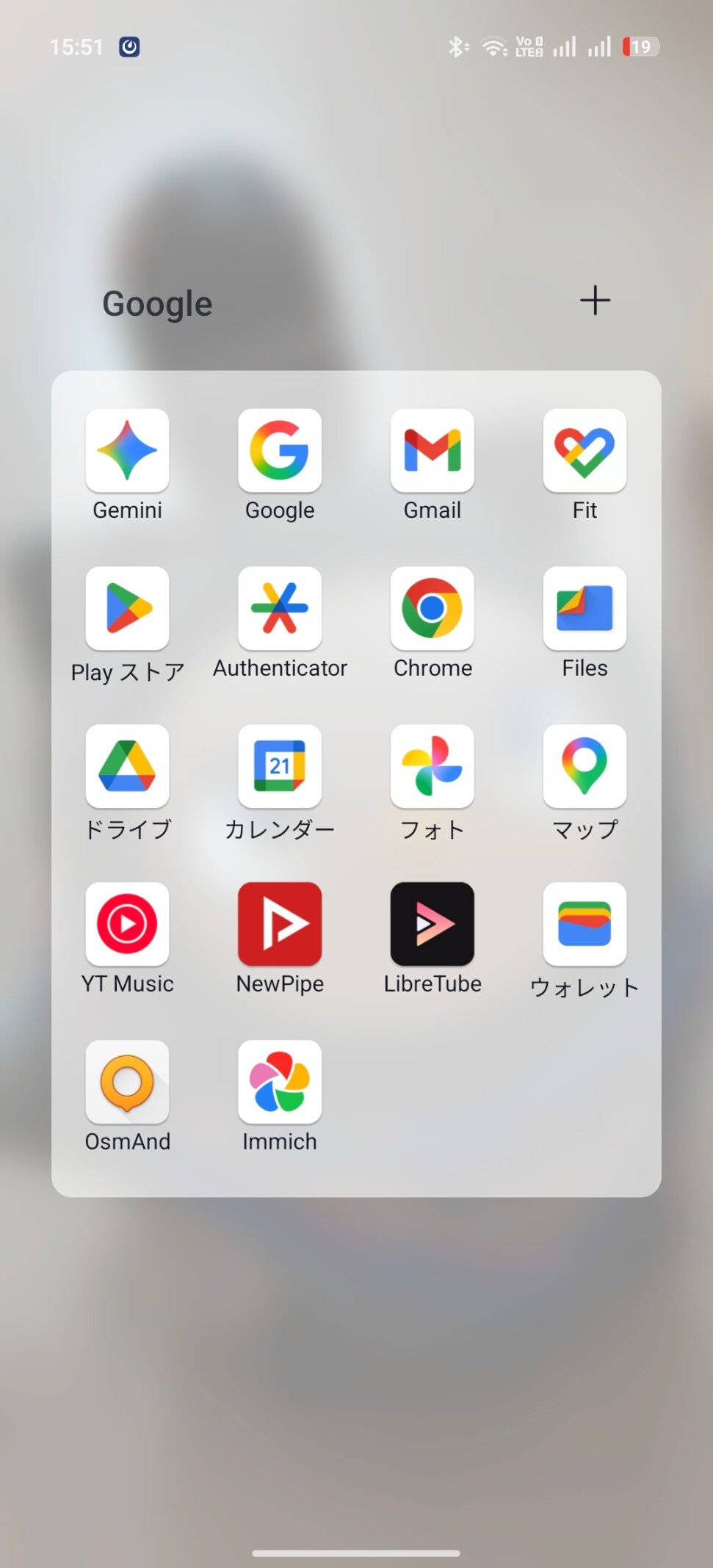This screenshot has width=713, height=1568.
Task: Launch Chrome browser
Action: coord(432,608)
